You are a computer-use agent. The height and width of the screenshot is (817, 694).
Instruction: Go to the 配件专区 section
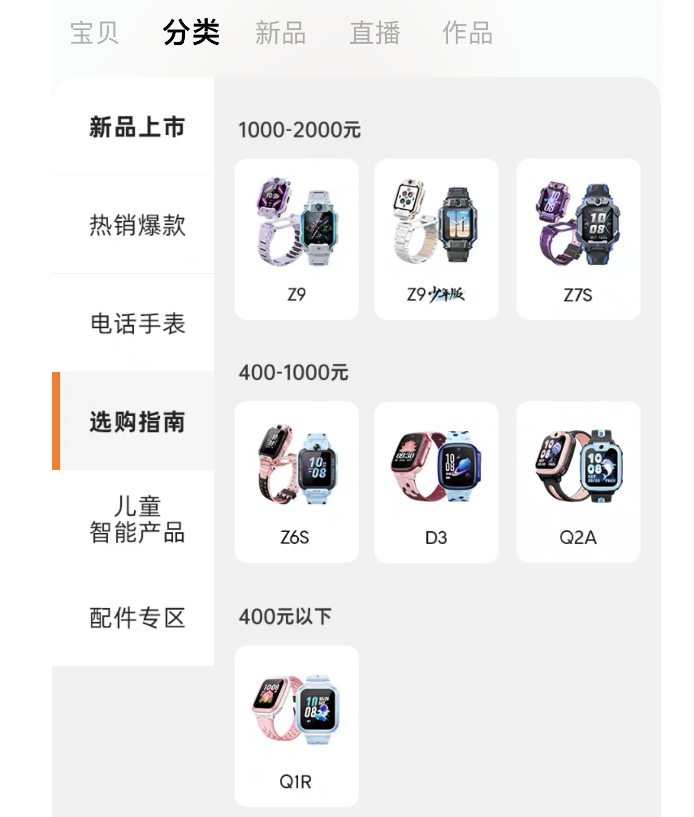137,617
